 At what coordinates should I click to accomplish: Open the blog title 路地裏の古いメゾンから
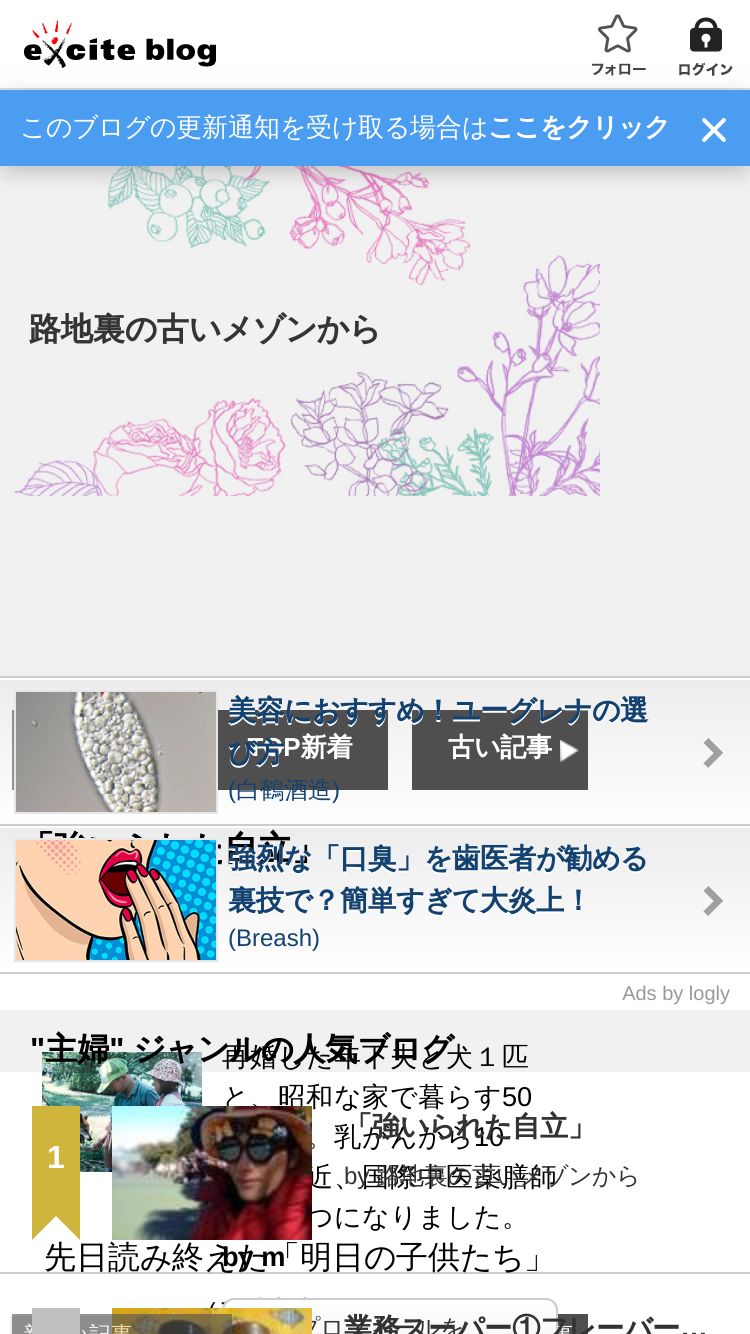[204, 329]
